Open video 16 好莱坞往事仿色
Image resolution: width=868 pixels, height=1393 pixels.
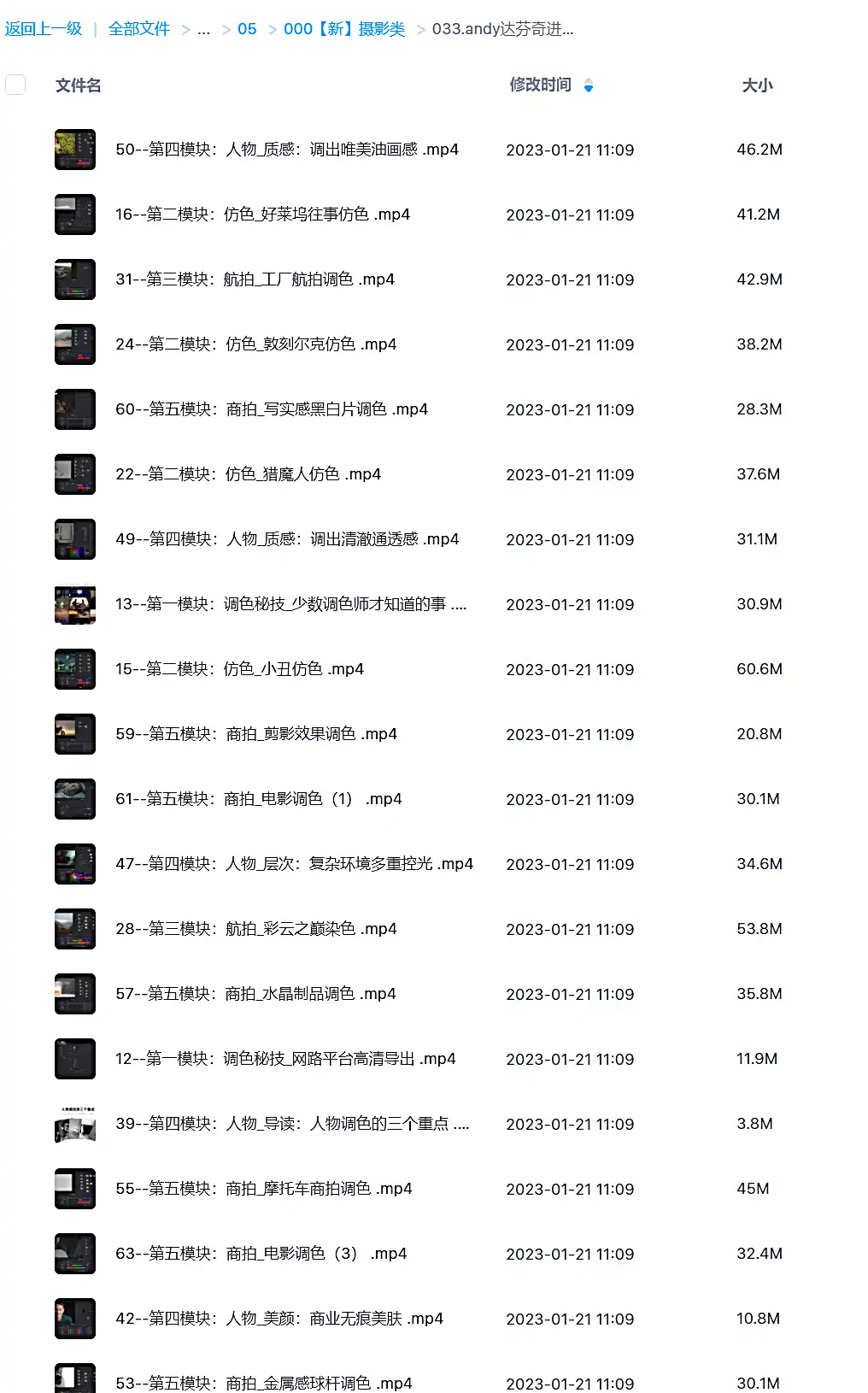click(x=262, y=215)
